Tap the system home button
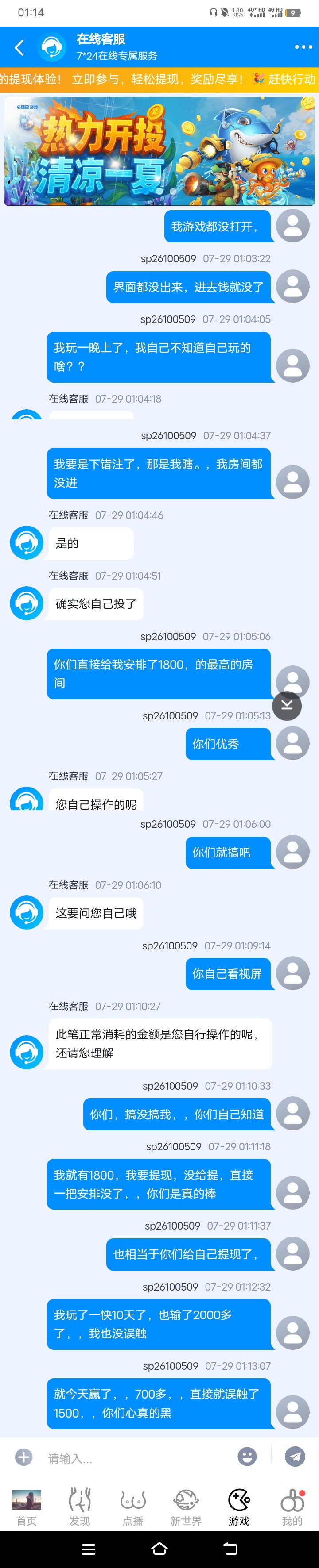Image resolution: width=319 pixels, height=1568 pixels. click(x=159, y=1549)
